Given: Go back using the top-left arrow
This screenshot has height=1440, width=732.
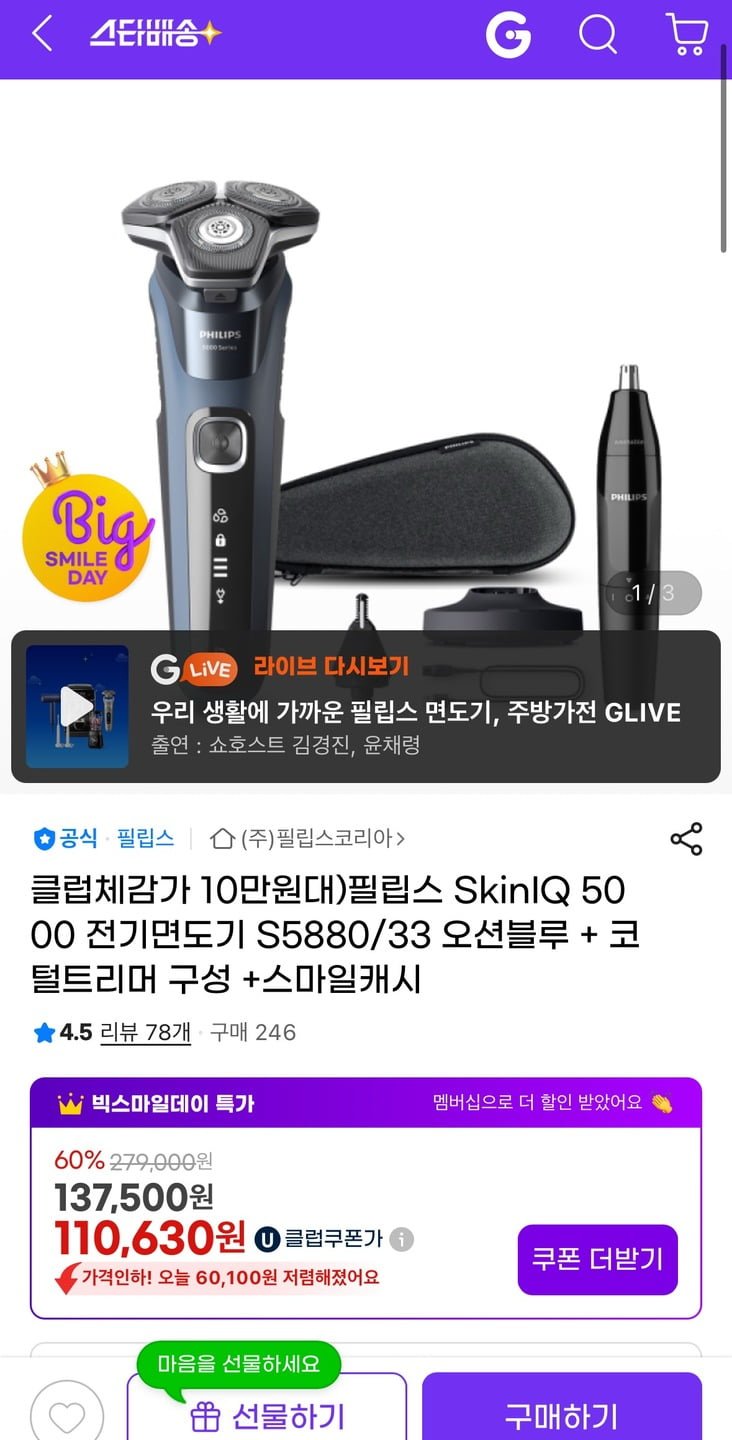Looking at the screenshot, I should coord(42,34).
